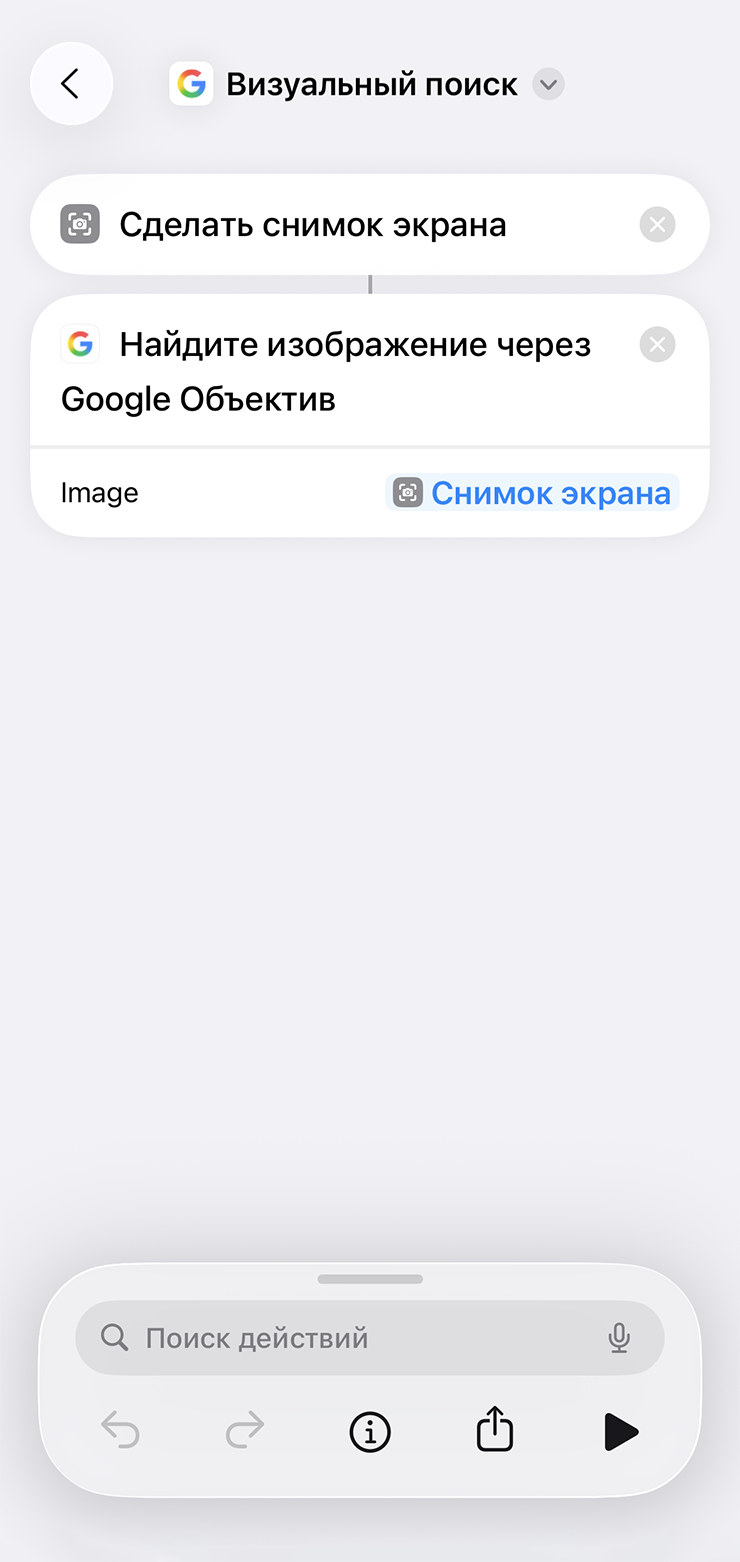
Task: Go back from the shortcut editor
Action: click(x=71, y=84)
